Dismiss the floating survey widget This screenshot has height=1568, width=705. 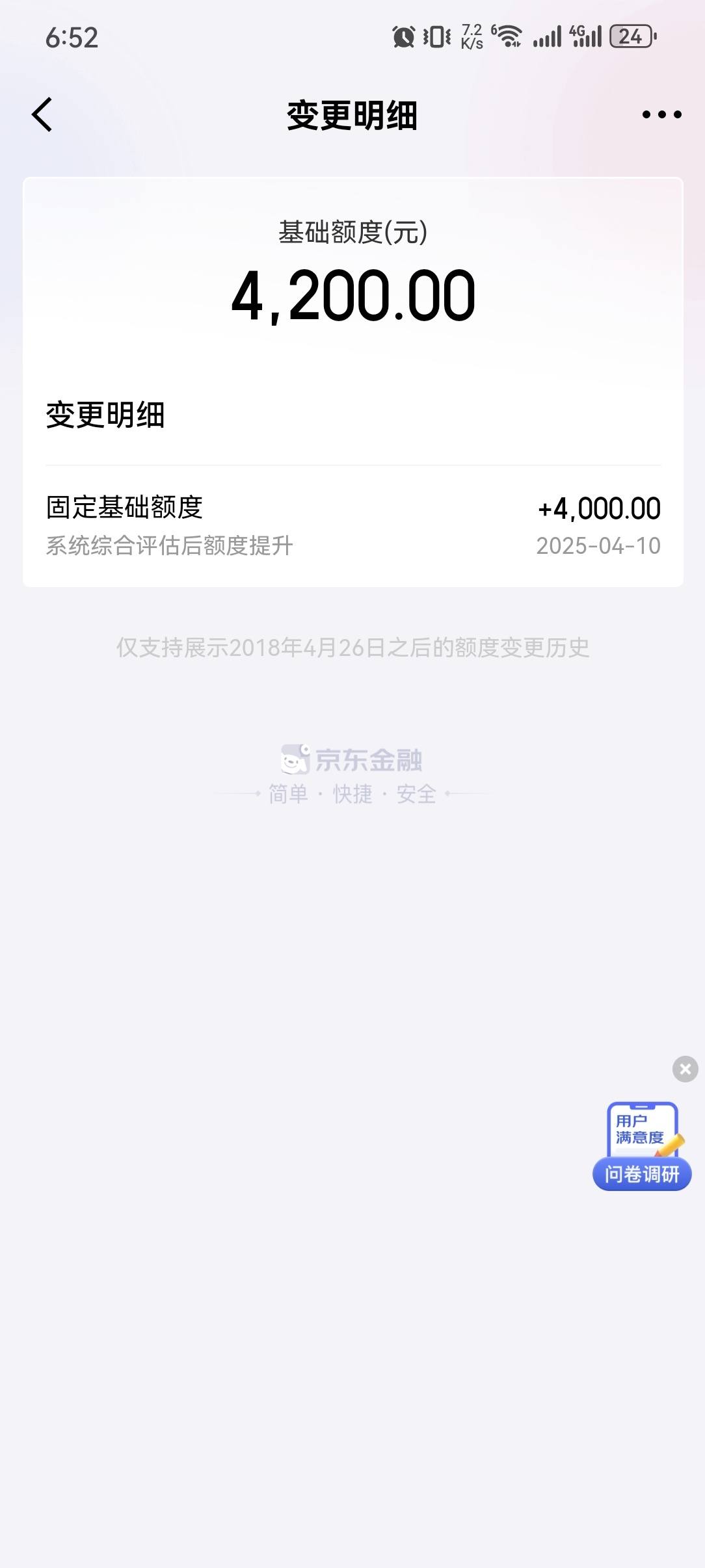[685, 1069]
